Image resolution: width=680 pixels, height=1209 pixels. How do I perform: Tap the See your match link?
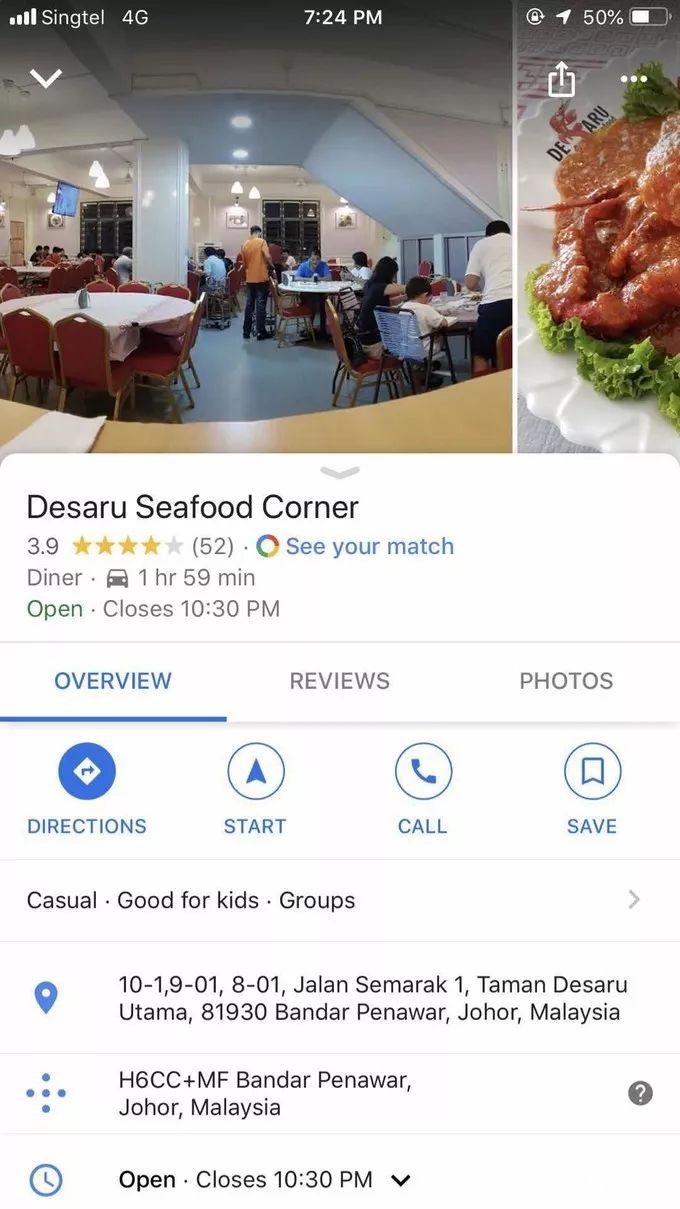pyautogui.click(x=369, y=546)
